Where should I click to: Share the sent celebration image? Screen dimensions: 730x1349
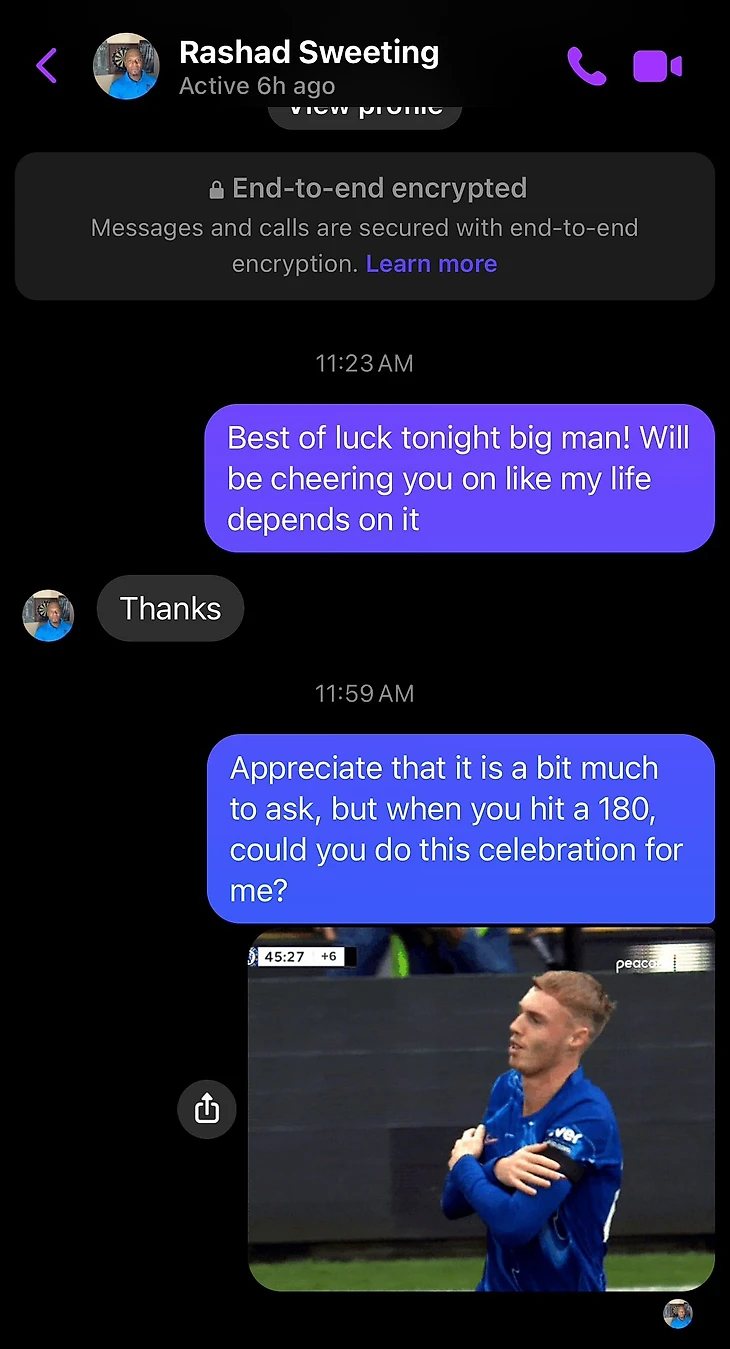pos(207,1108)
